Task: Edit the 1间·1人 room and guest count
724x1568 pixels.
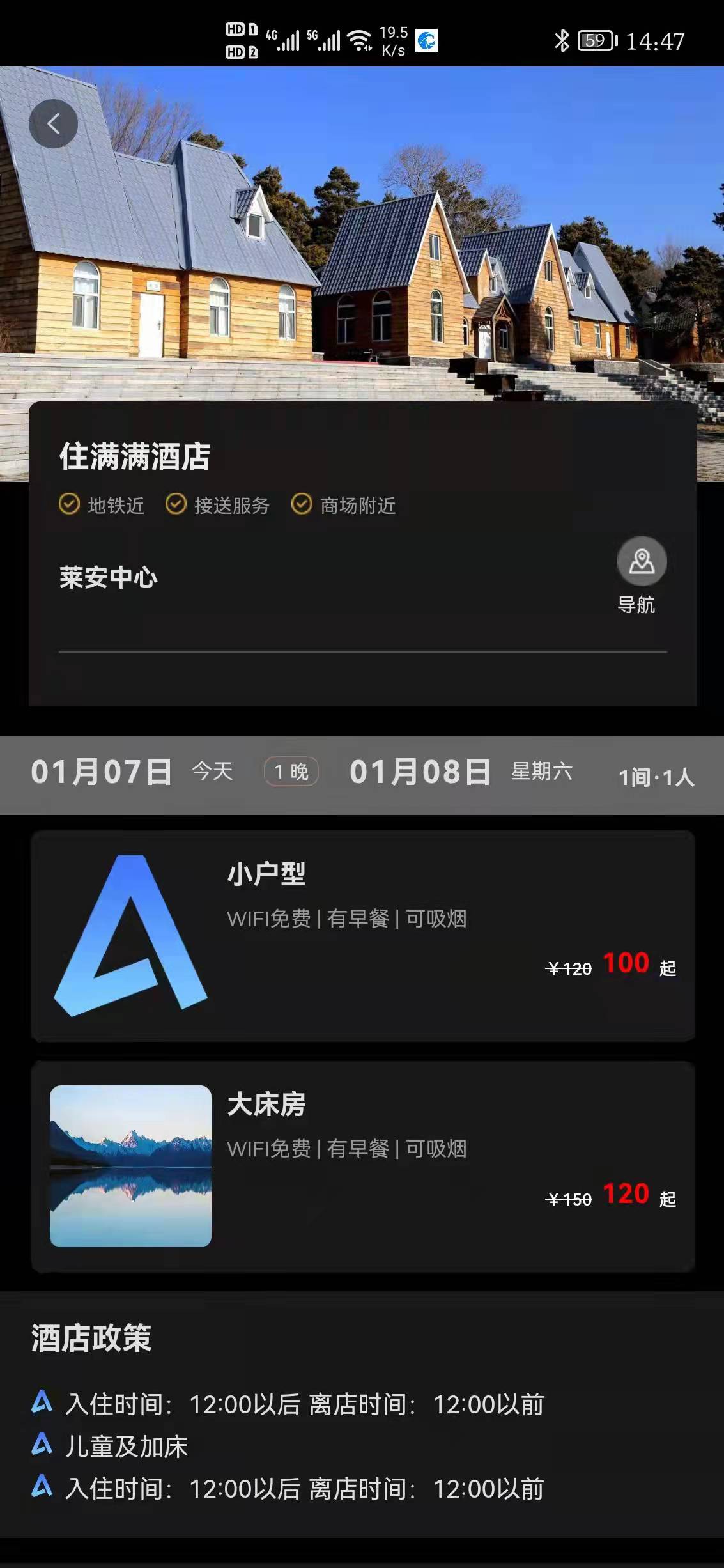Action: 656,777
